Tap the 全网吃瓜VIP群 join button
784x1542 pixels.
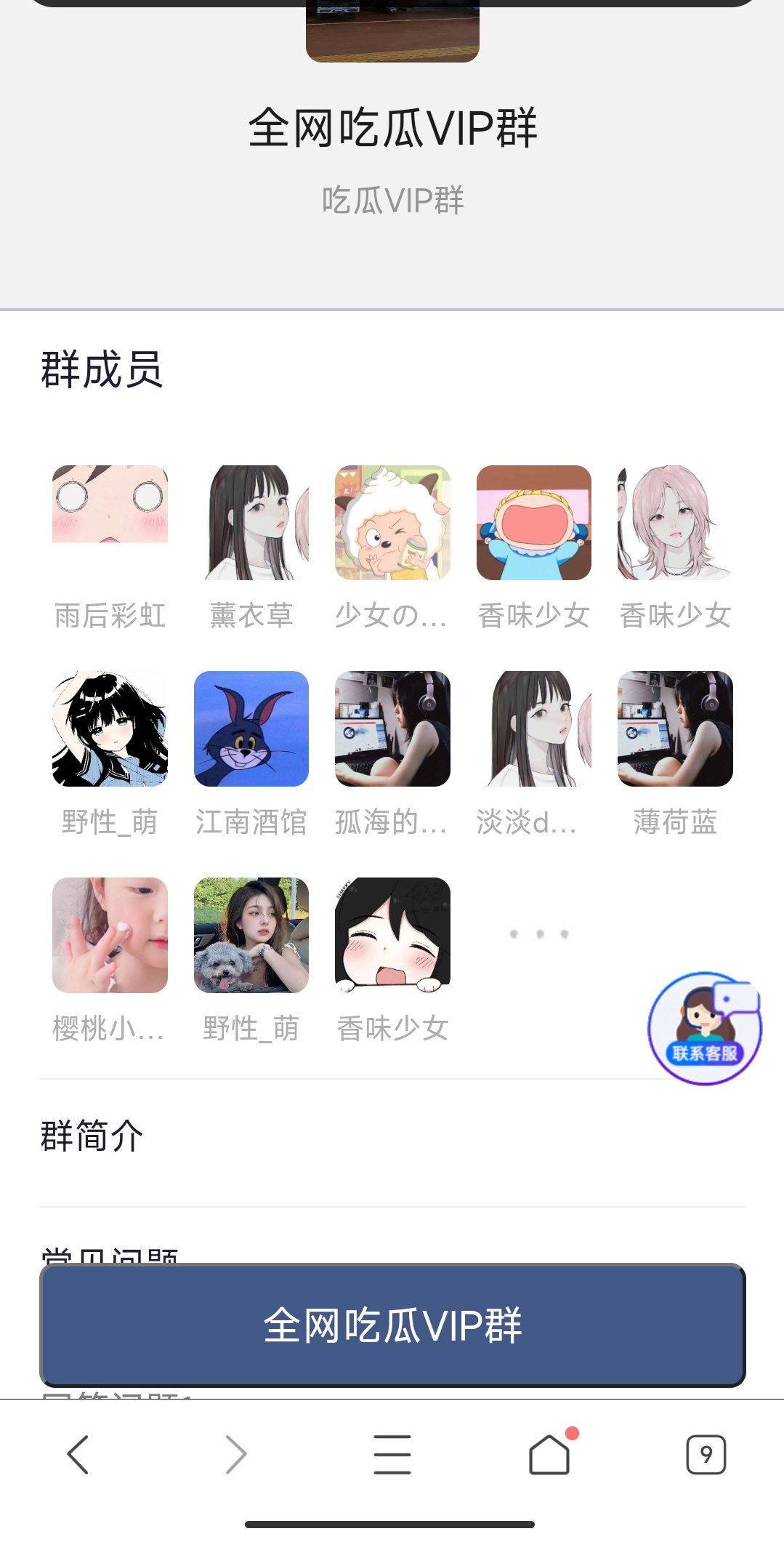click(392, 1325)
